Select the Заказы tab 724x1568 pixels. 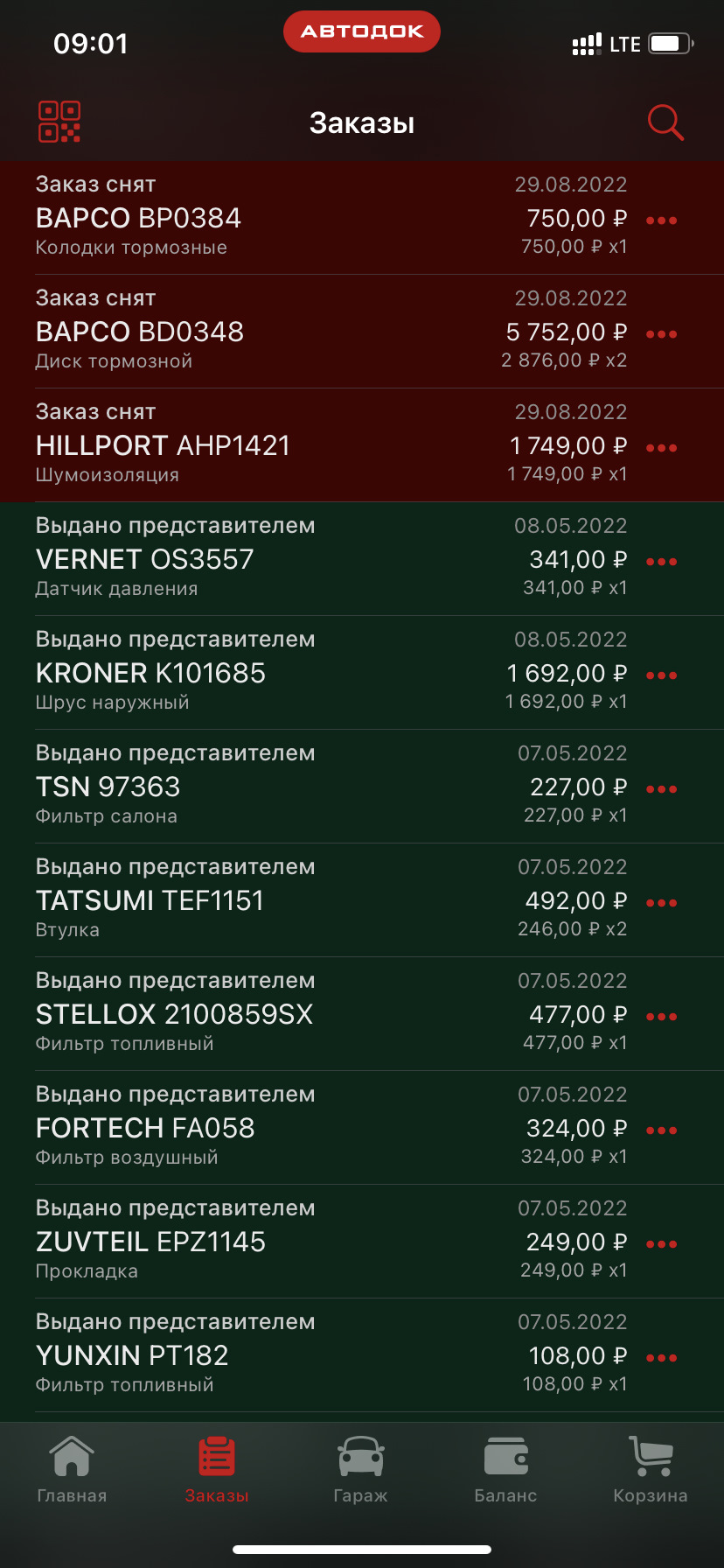[x=217, y=1470]
